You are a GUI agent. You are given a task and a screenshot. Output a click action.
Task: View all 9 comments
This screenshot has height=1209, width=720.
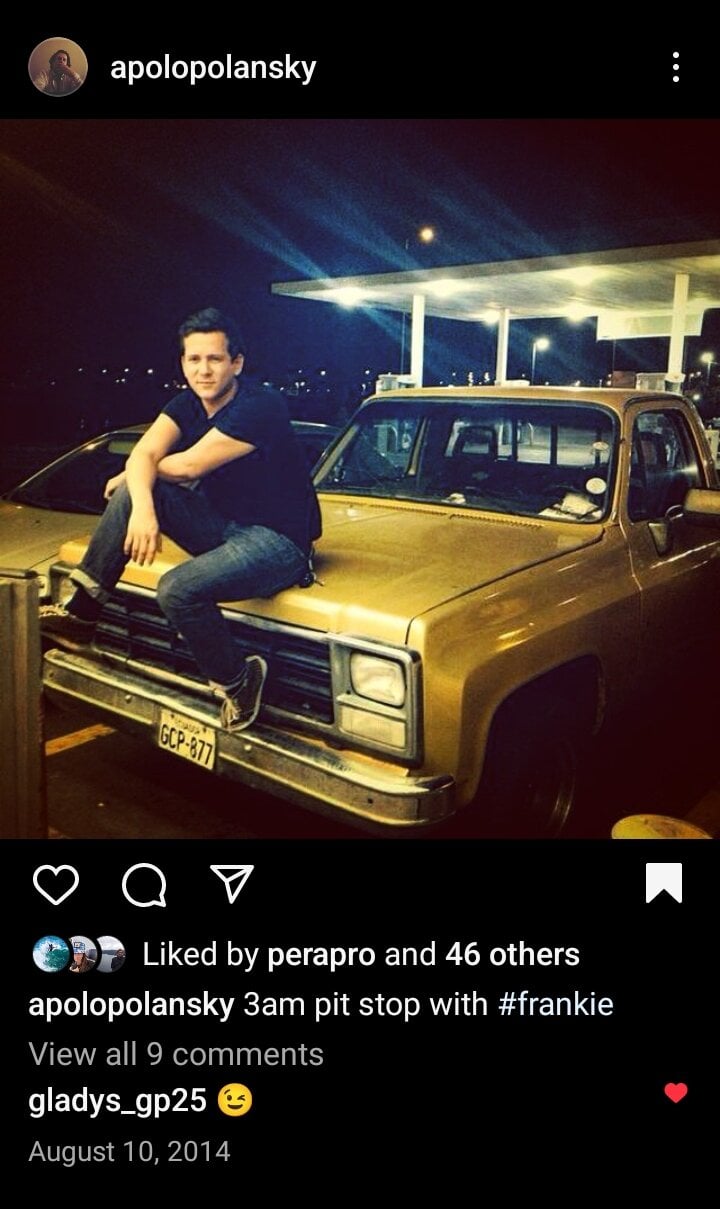tap(176, 1053)
